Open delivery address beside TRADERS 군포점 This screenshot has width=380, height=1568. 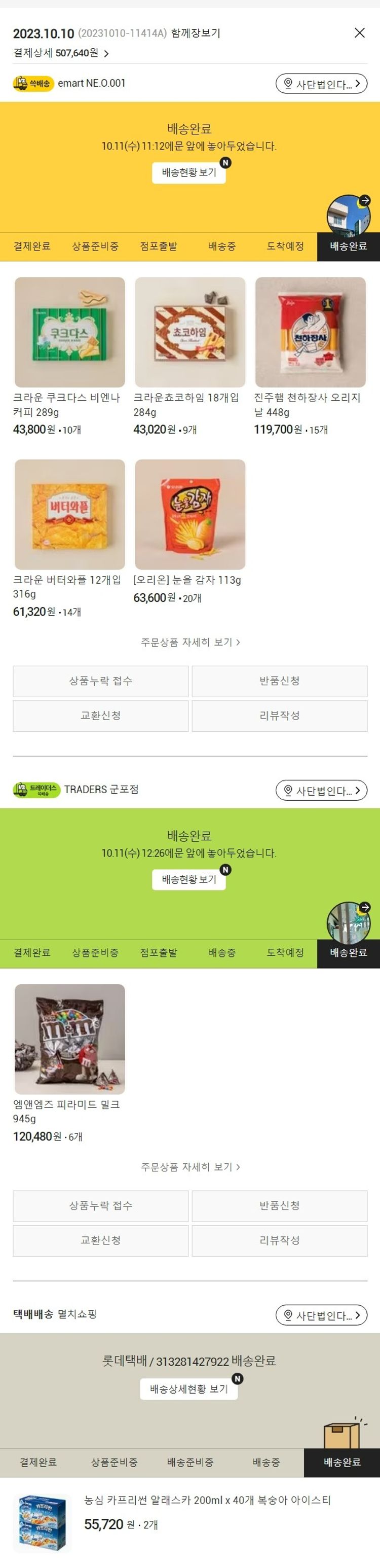click(x=321, y=791)
